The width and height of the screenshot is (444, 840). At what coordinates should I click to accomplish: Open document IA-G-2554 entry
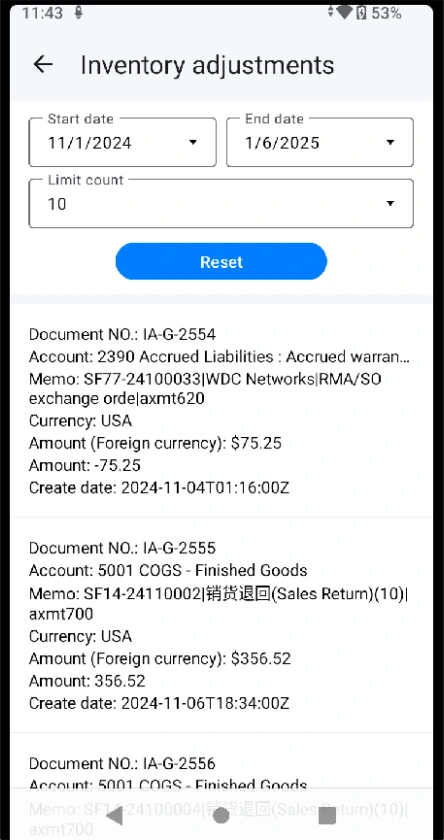(x=221, y=411)
